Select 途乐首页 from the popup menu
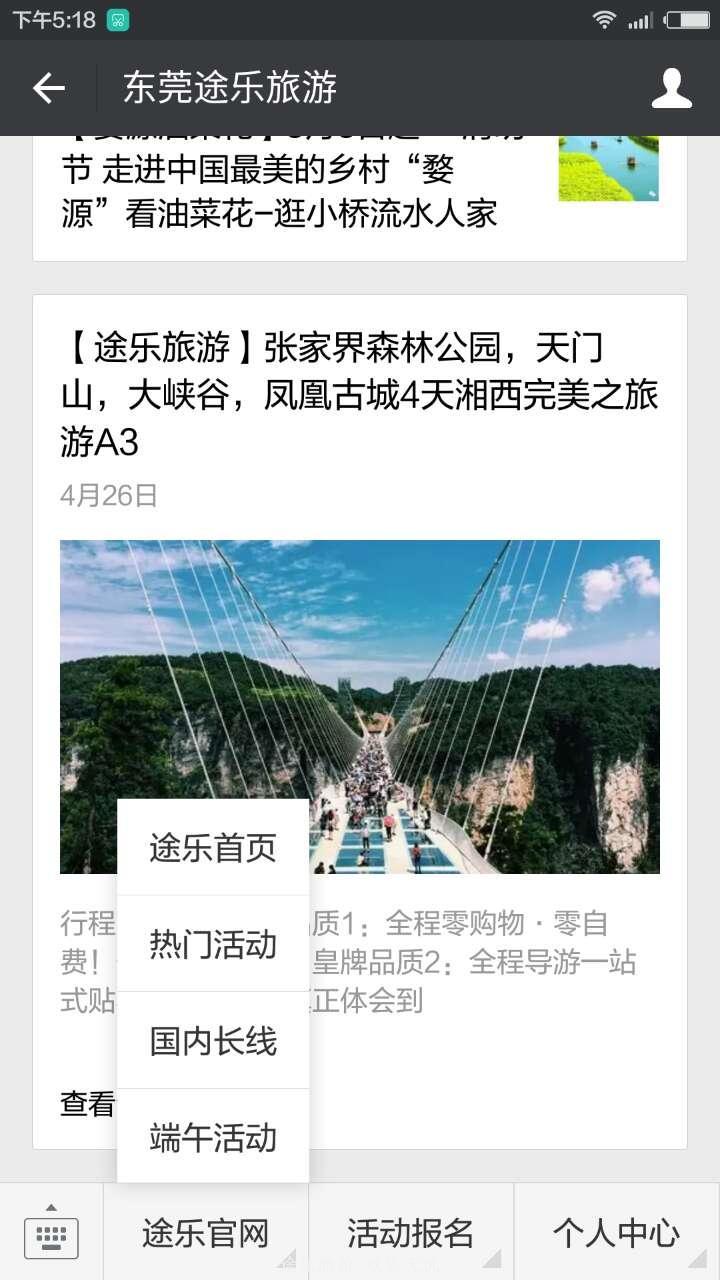This screenshot has width=720, height=1280. 213,848
